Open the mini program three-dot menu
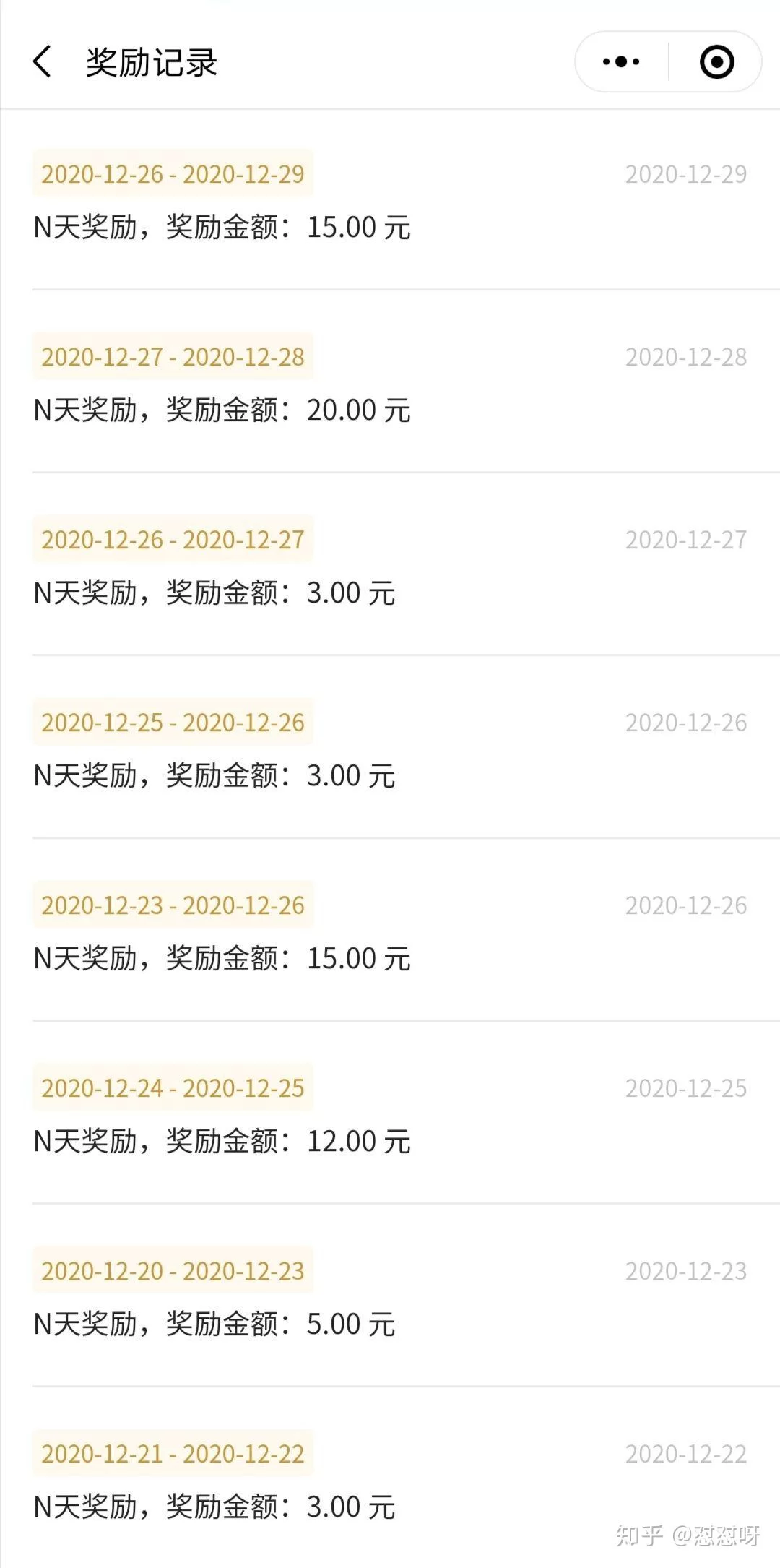 point(621,61)
